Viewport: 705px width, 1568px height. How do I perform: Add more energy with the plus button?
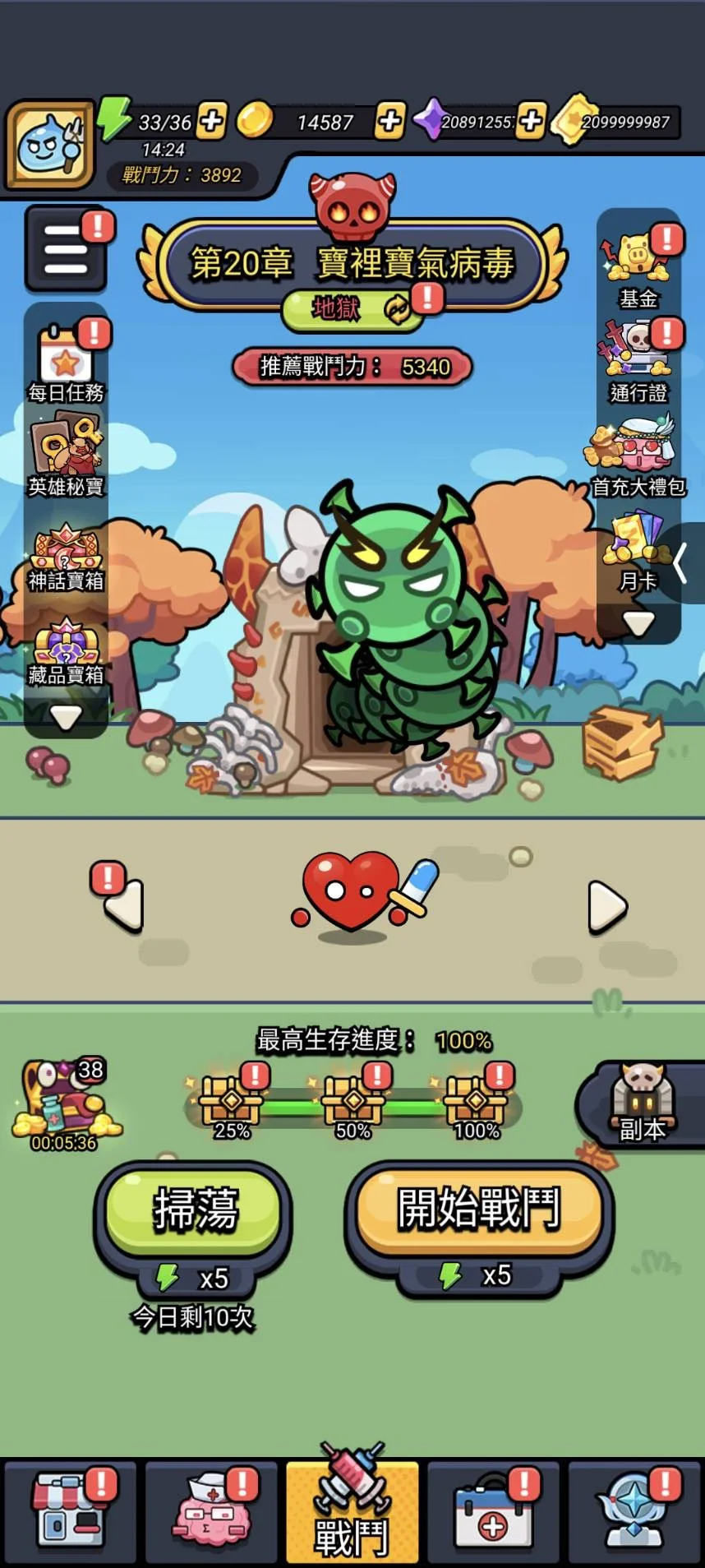pyautogui.click(x=211, y=121)
